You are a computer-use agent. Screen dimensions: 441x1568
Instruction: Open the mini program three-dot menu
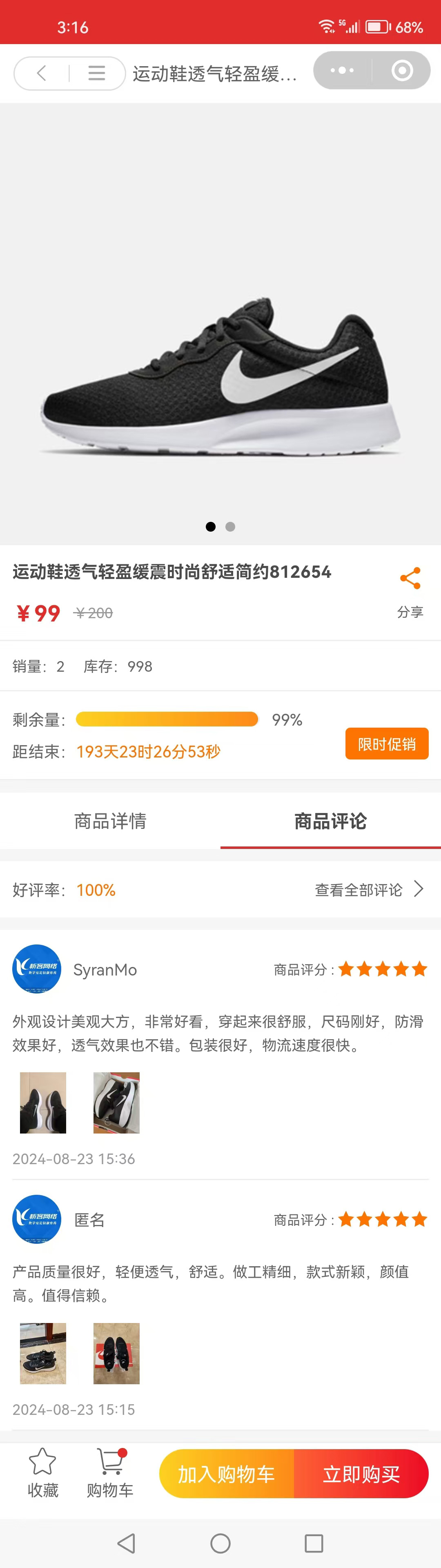[342, 71]
